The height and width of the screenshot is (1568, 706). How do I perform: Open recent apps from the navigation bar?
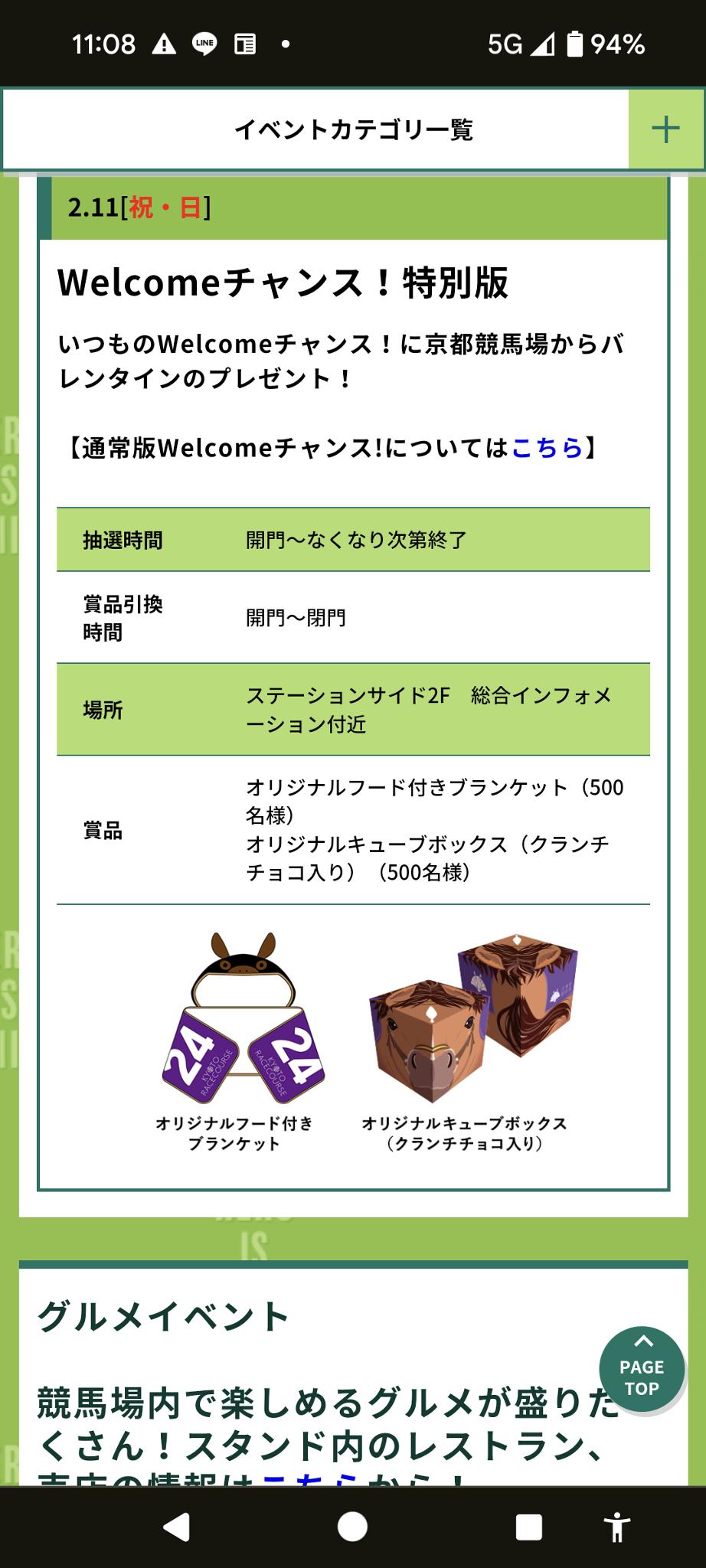click(x=528, y=1527)
